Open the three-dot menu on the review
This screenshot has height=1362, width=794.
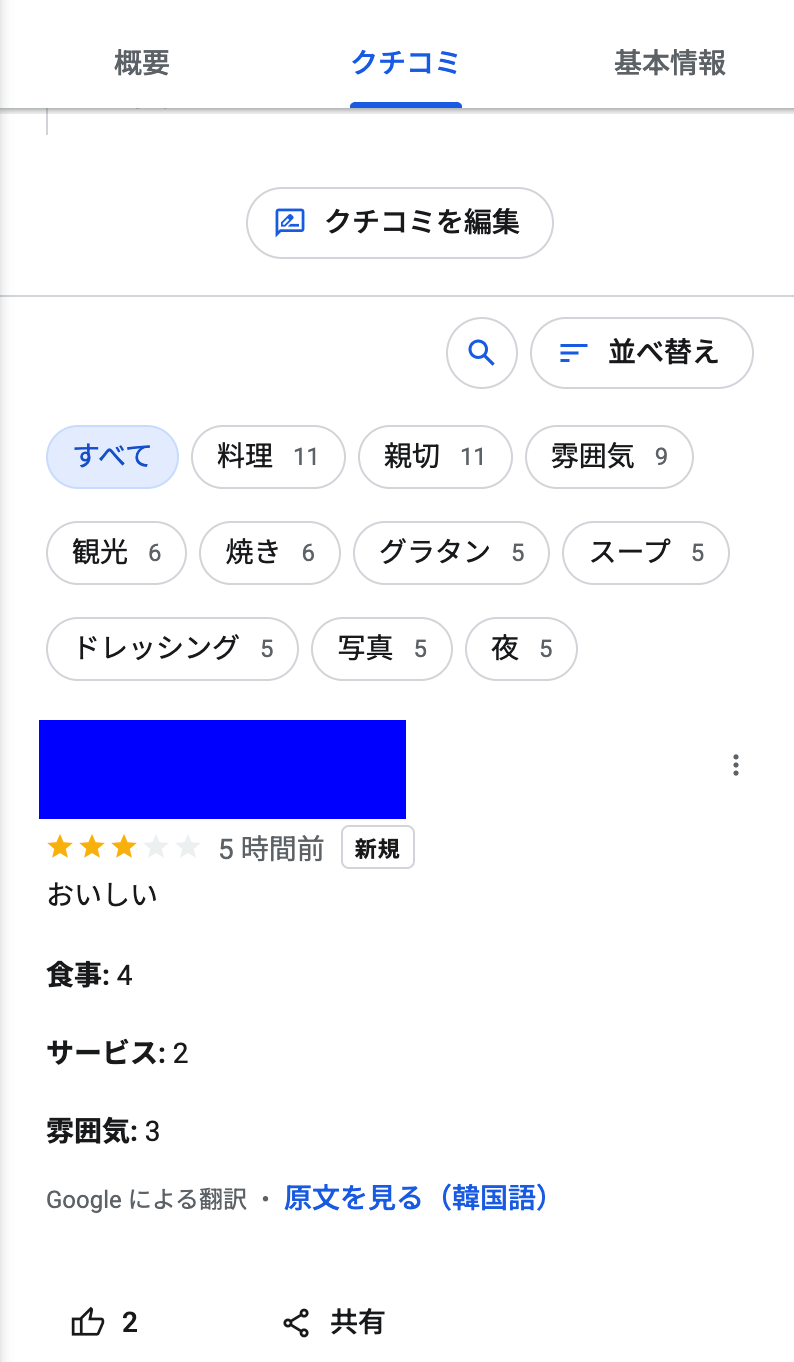point(735,765)
